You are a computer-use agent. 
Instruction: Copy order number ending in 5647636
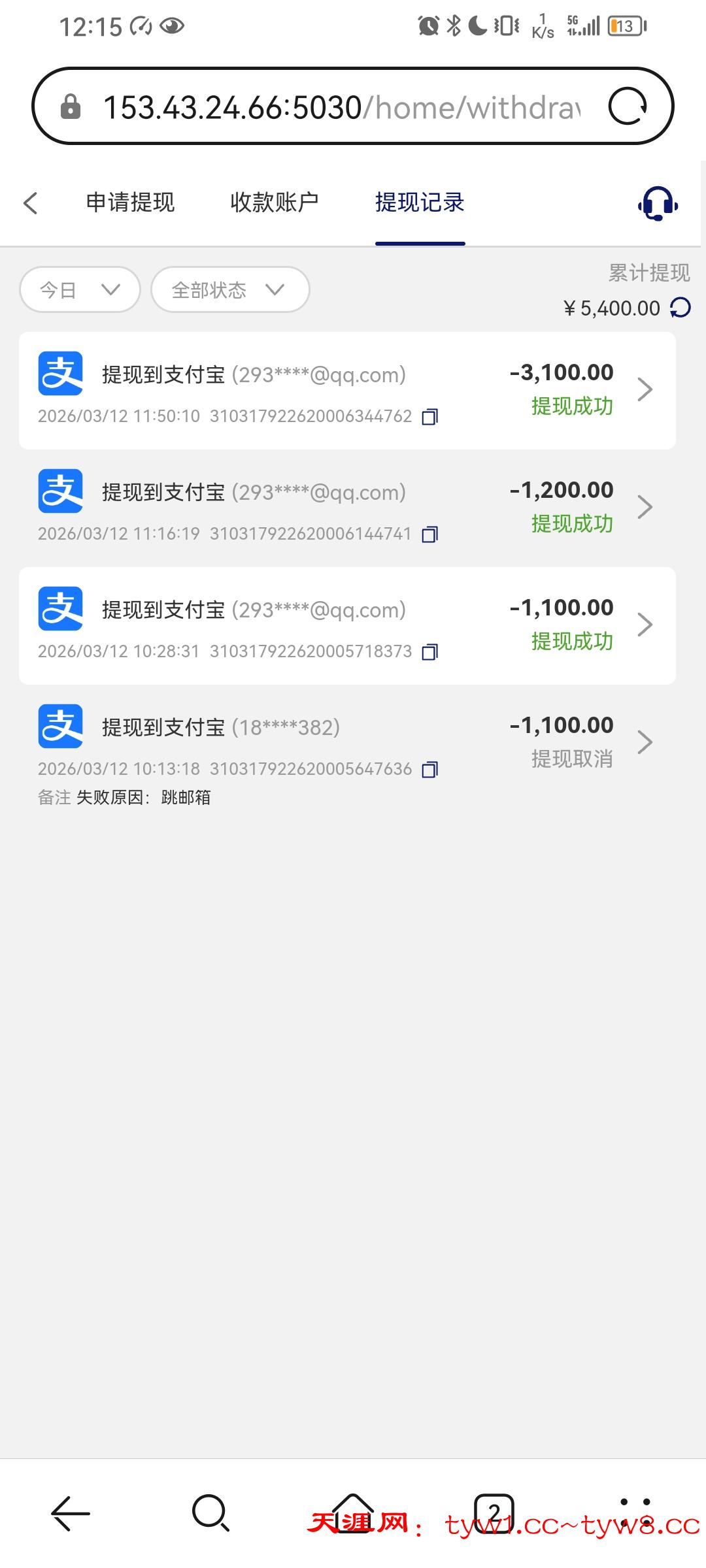(429, 770)
